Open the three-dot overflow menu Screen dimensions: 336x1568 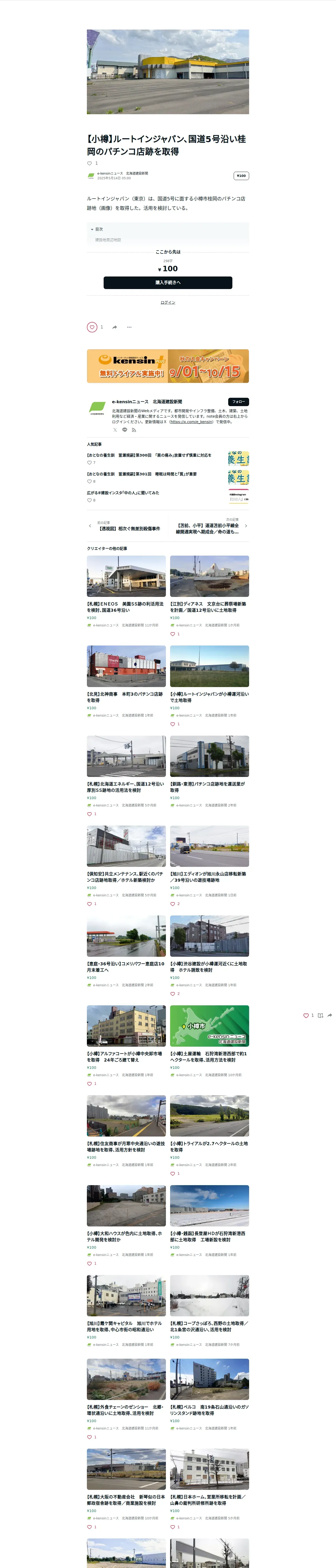click(x=129, y=327)
